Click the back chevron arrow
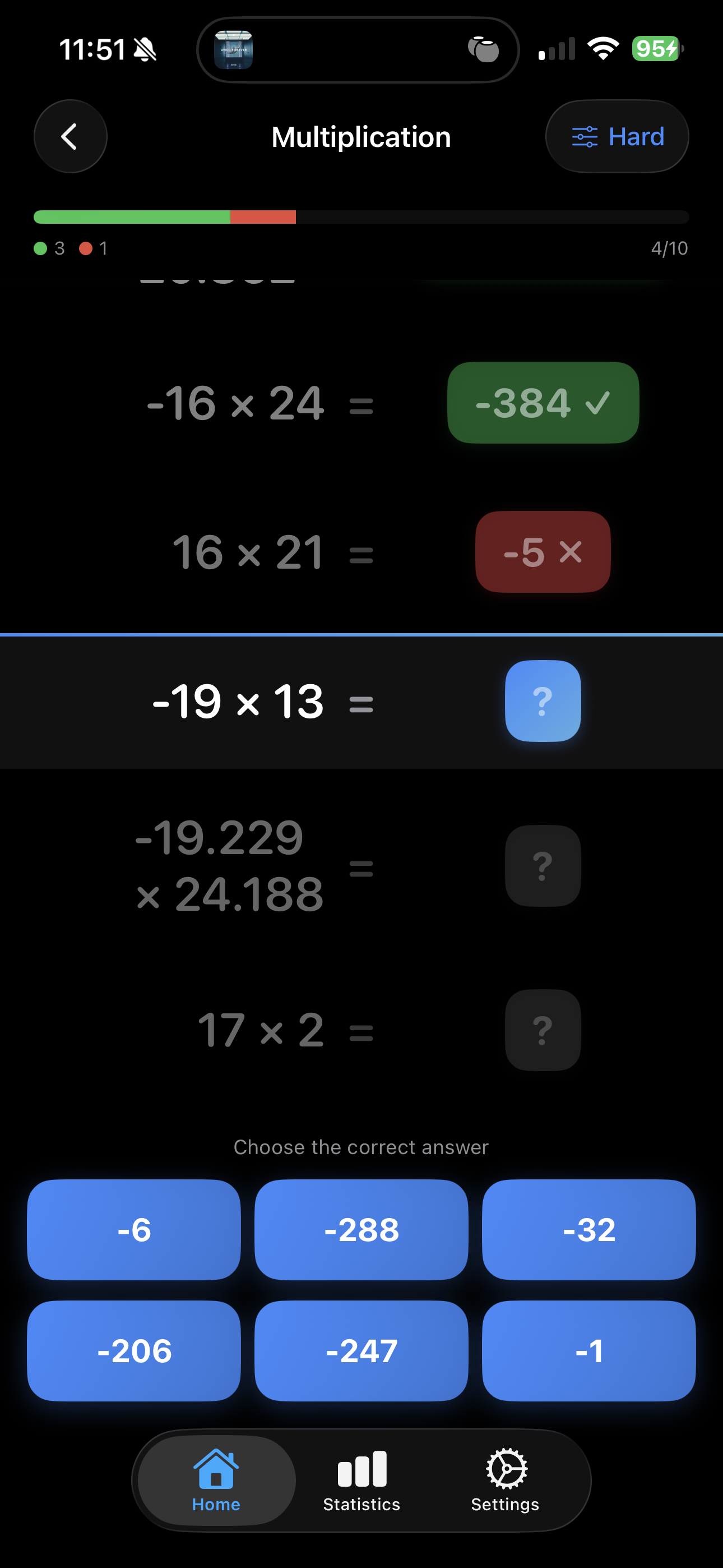 [x=70, y=136]
